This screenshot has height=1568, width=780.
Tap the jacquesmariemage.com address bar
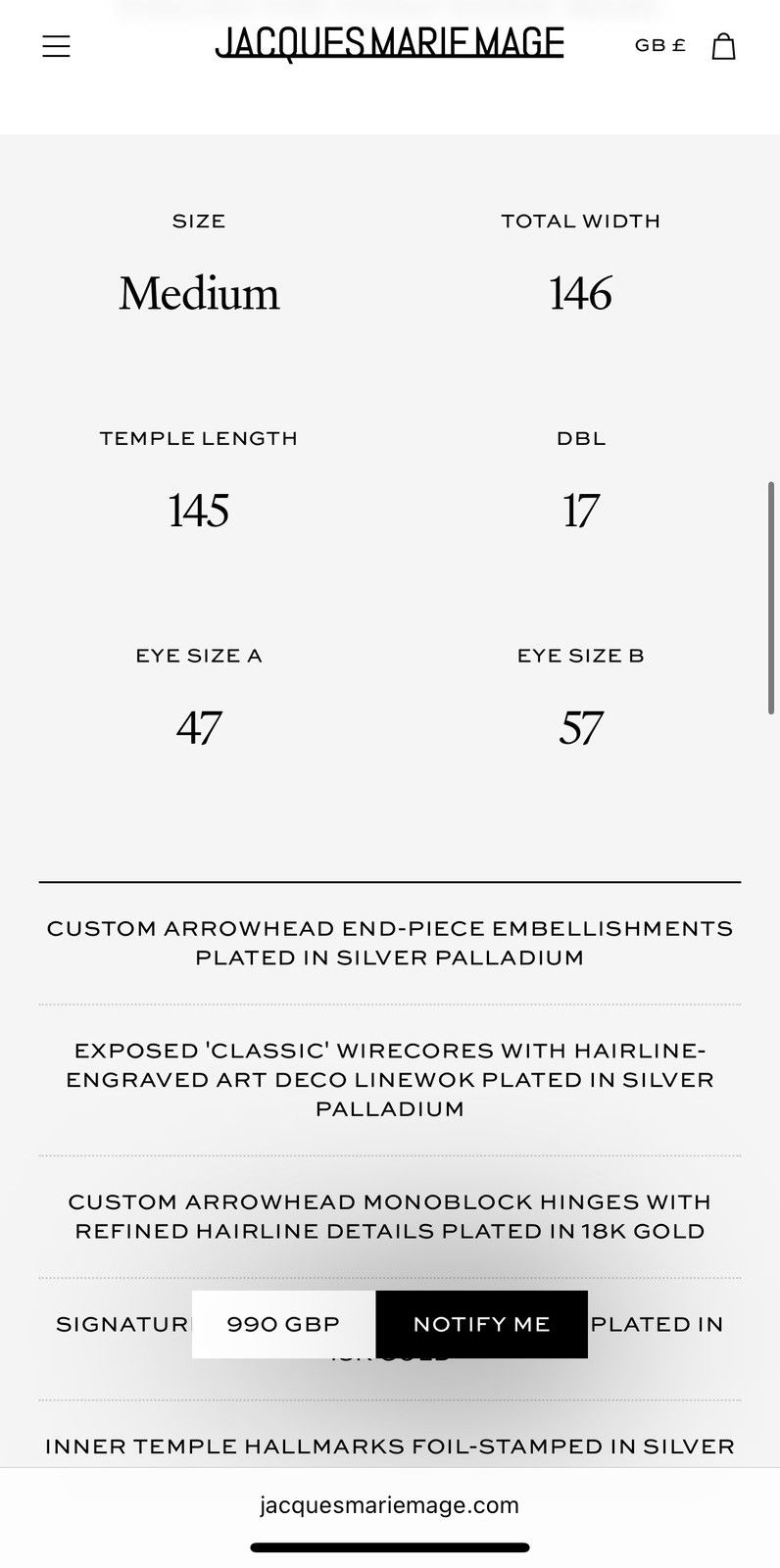[x=389, y=1505]
